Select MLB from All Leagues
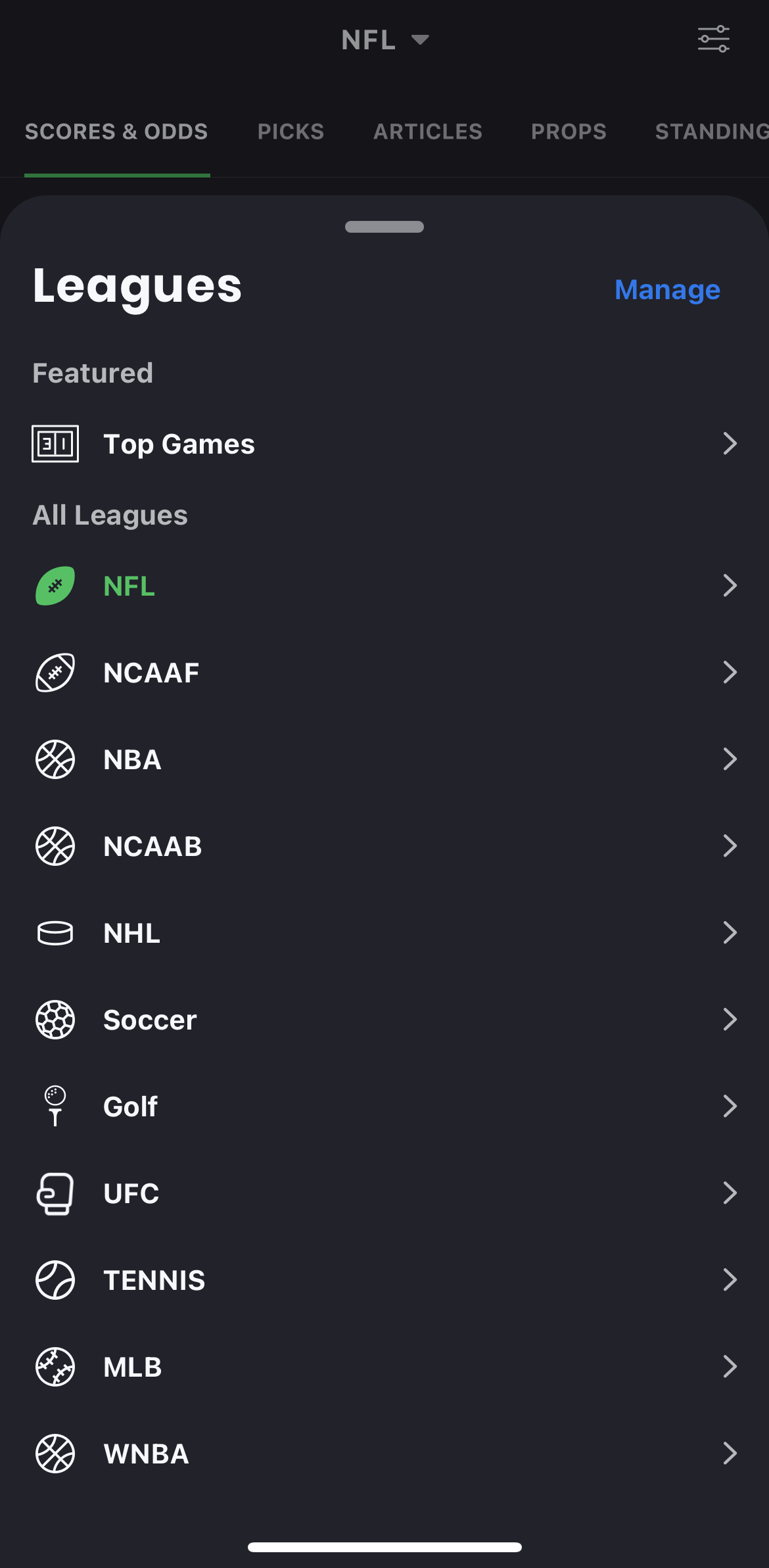Viewport: 769px width, 1568px height. click(384, 1367)
